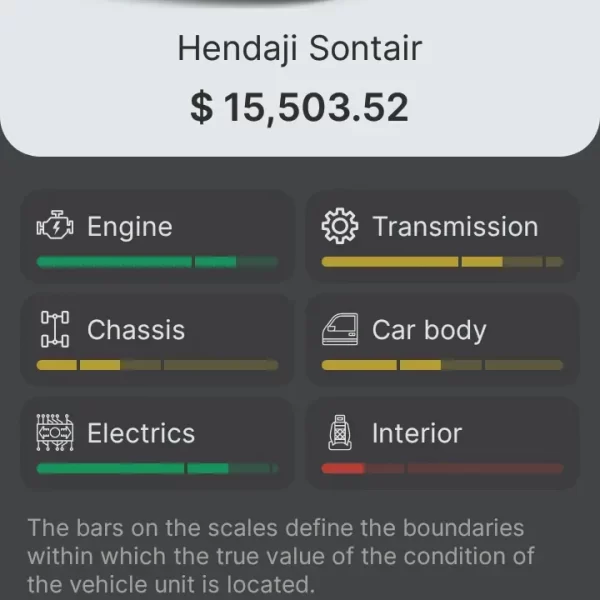Tap the Electrics condition card
This screenshot has width=600, height=600.
click(157, 444)
